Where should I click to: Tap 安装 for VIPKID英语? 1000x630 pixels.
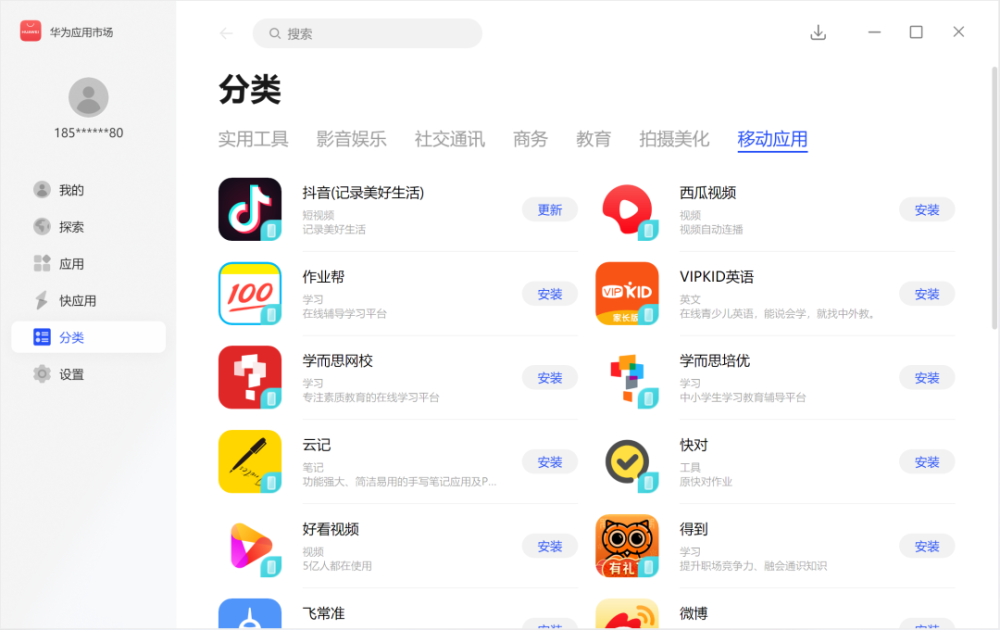927,294
